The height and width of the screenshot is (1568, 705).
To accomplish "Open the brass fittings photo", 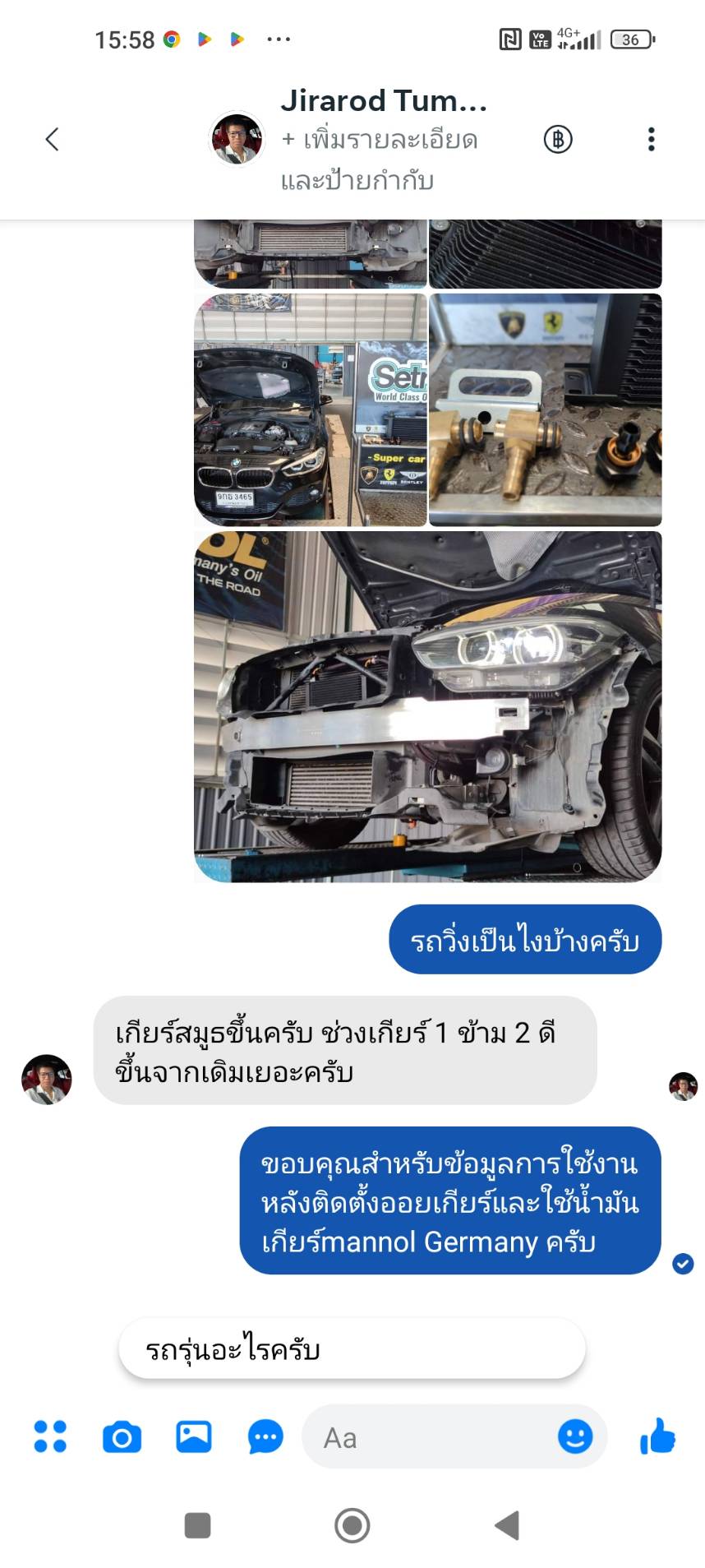I will (x=546, y=409).
